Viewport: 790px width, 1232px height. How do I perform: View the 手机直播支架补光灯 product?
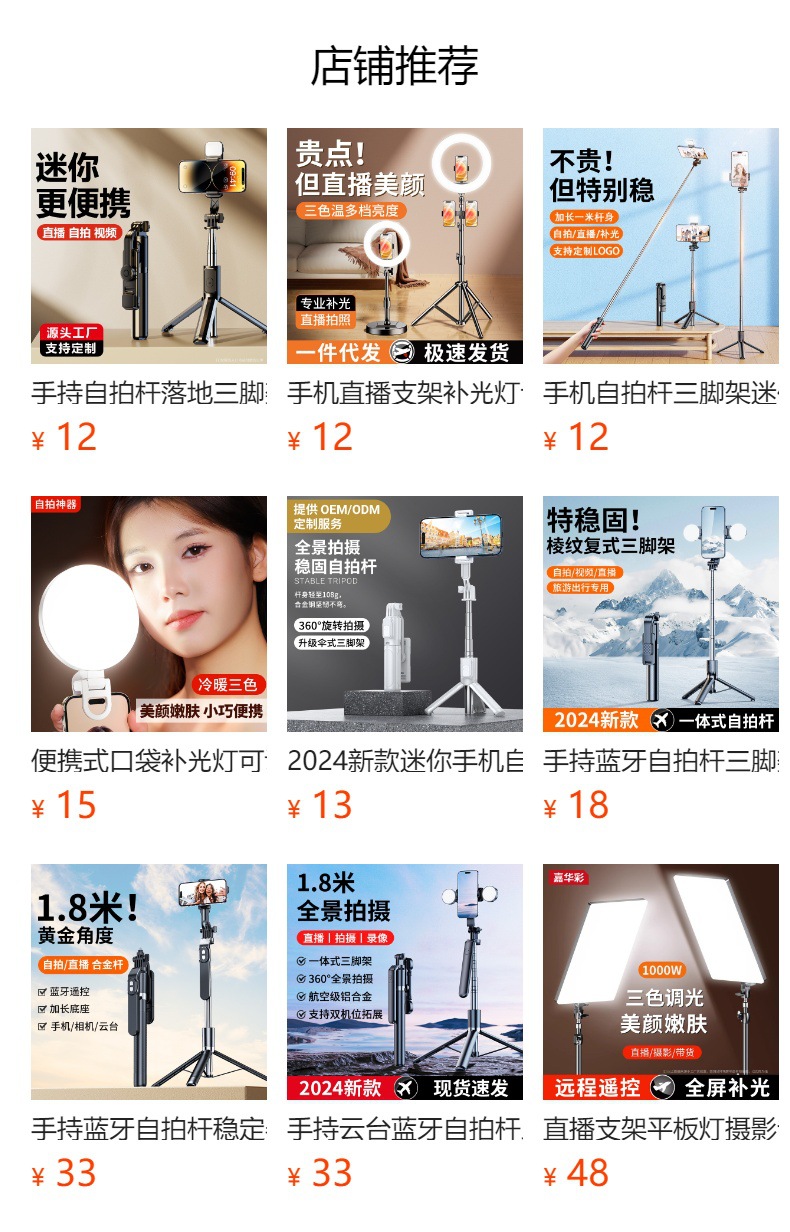tap(405, 246)
